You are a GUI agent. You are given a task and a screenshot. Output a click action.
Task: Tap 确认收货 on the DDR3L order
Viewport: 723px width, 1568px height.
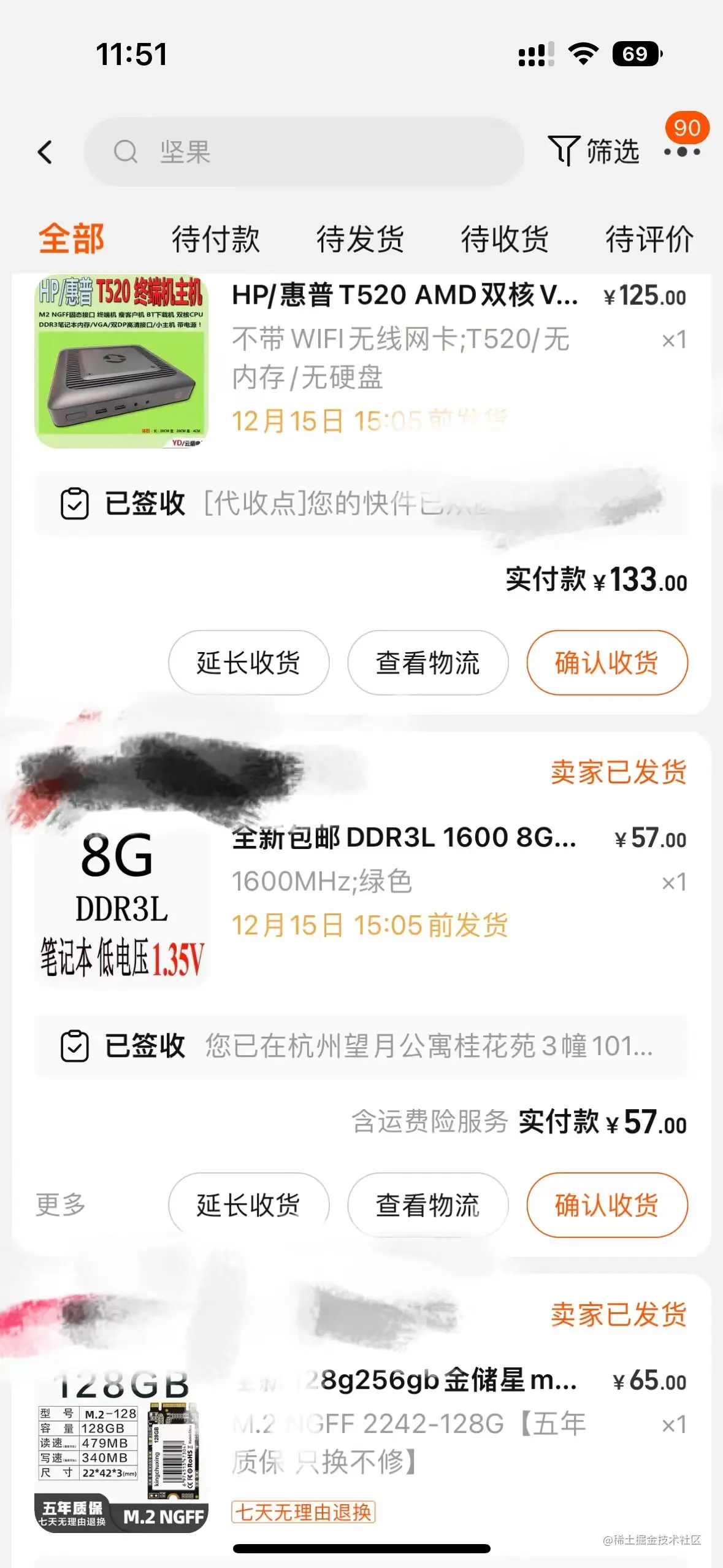point(606,1205)
